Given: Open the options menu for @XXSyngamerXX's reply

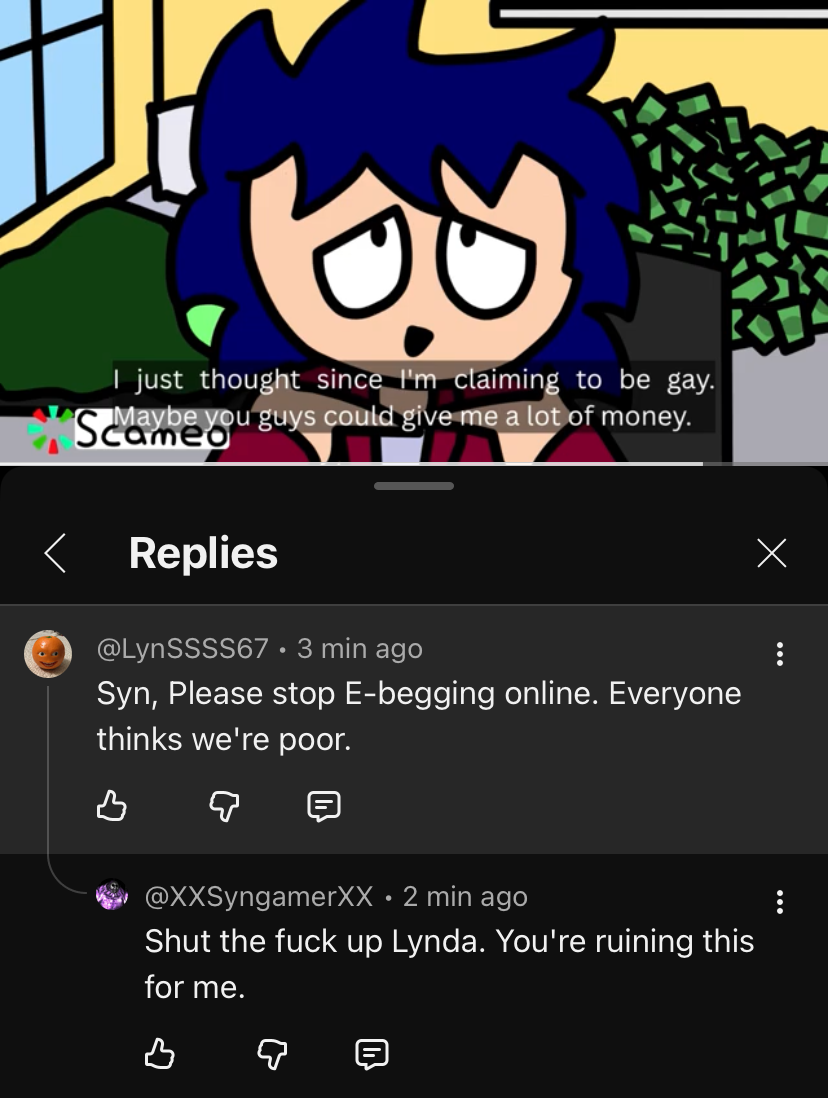Looking at the screenshot, I should click(780, 902).
